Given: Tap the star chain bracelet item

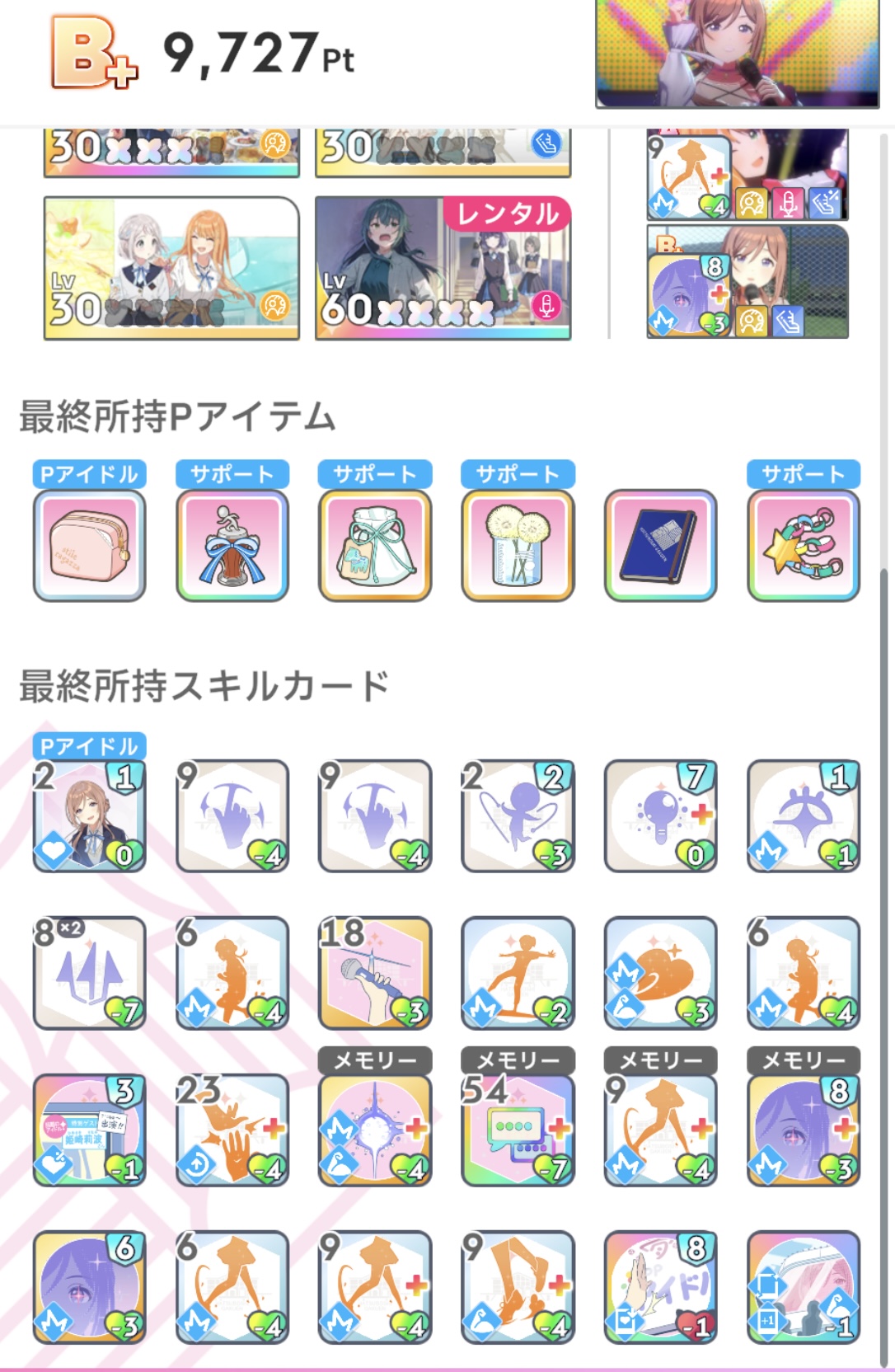Looking at the screenshot, I should click(804, 545).
